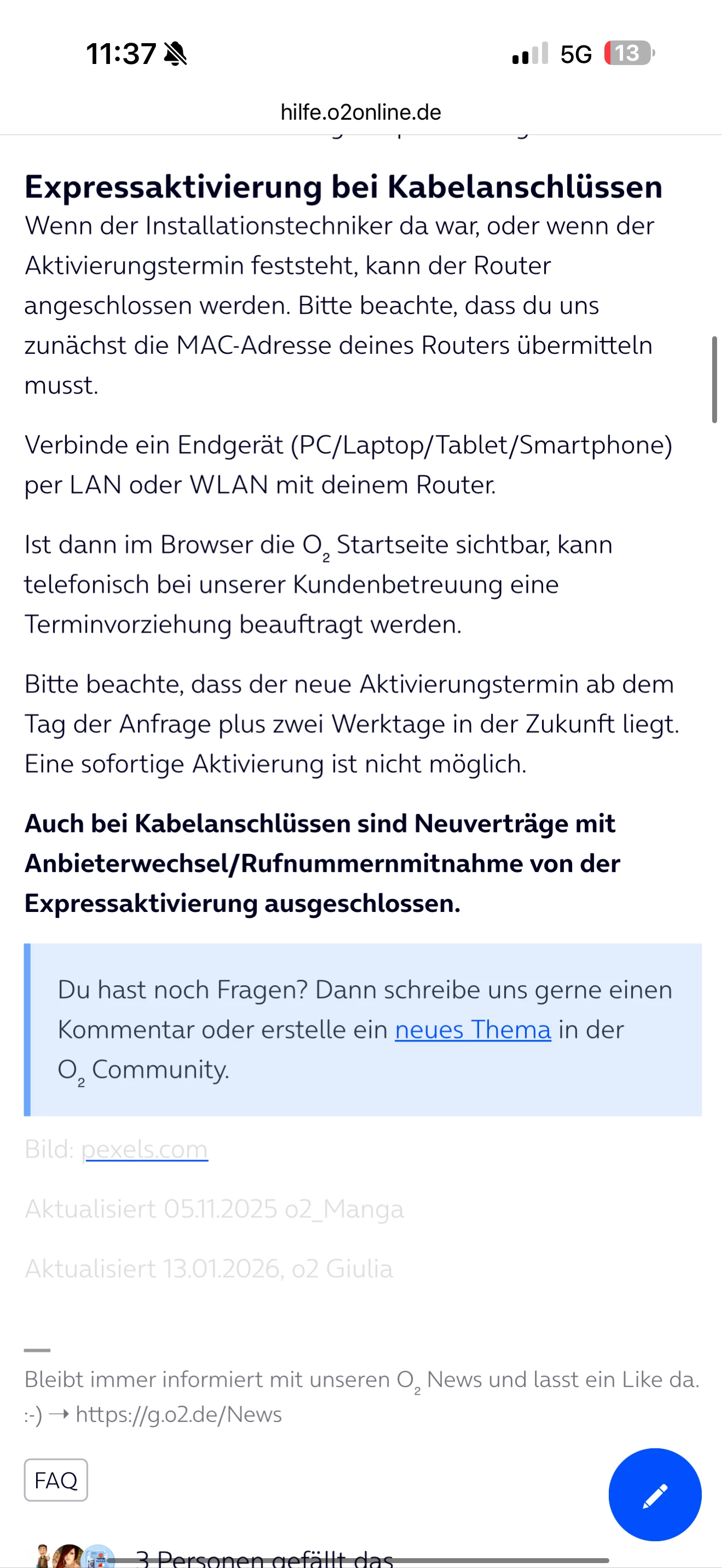Open the pexels.com image credit link
Viewport: 722px width, 1568px height.
(144, 1149)
